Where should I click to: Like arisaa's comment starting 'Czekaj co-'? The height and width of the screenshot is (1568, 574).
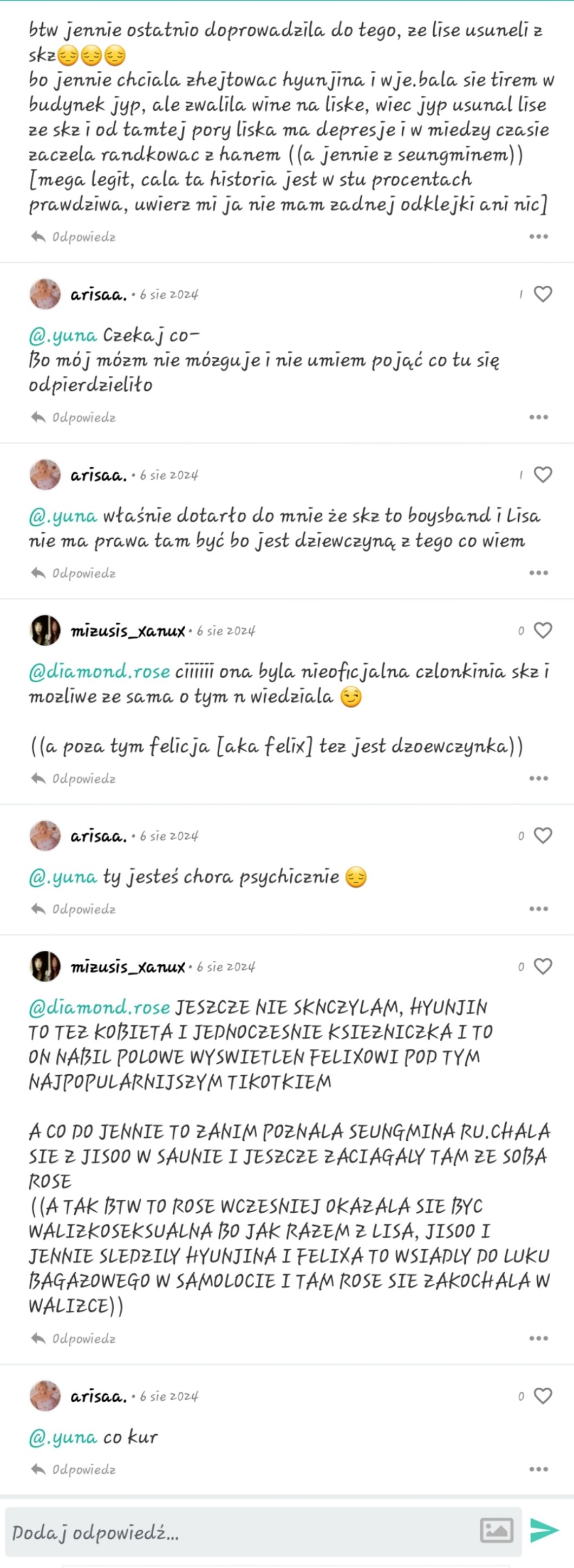(543, 295)
